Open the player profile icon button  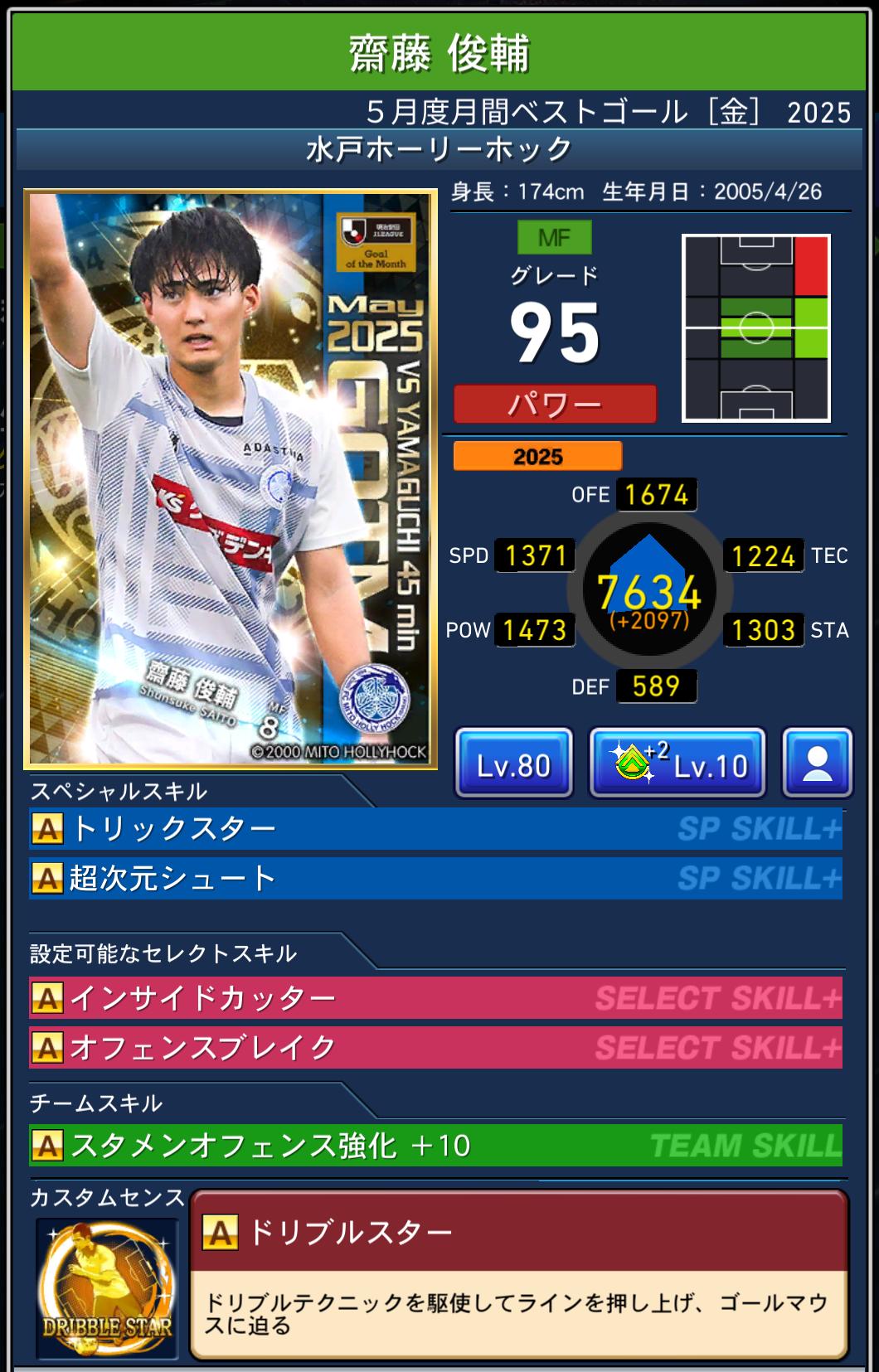coord(817,764)
